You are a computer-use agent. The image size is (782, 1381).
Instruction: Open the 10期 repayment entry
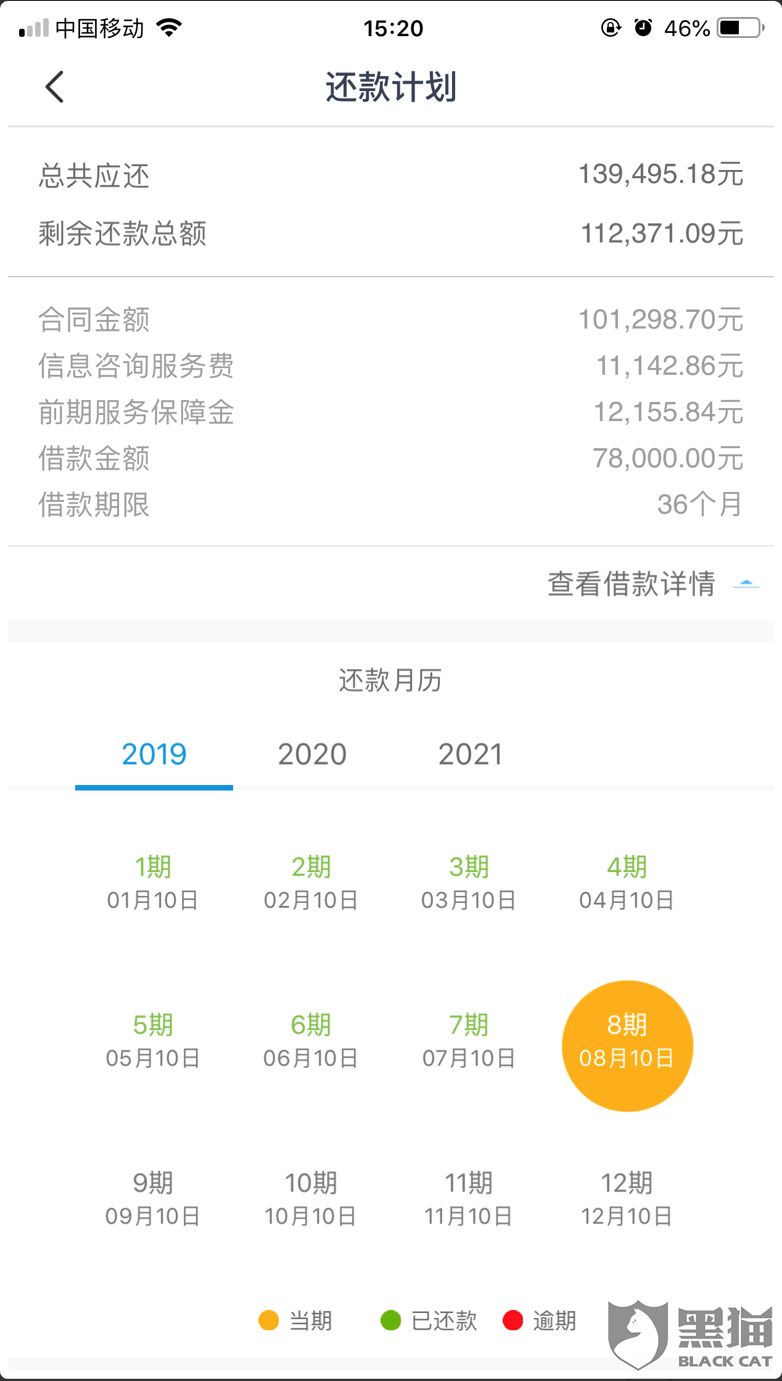[311, 1199]
